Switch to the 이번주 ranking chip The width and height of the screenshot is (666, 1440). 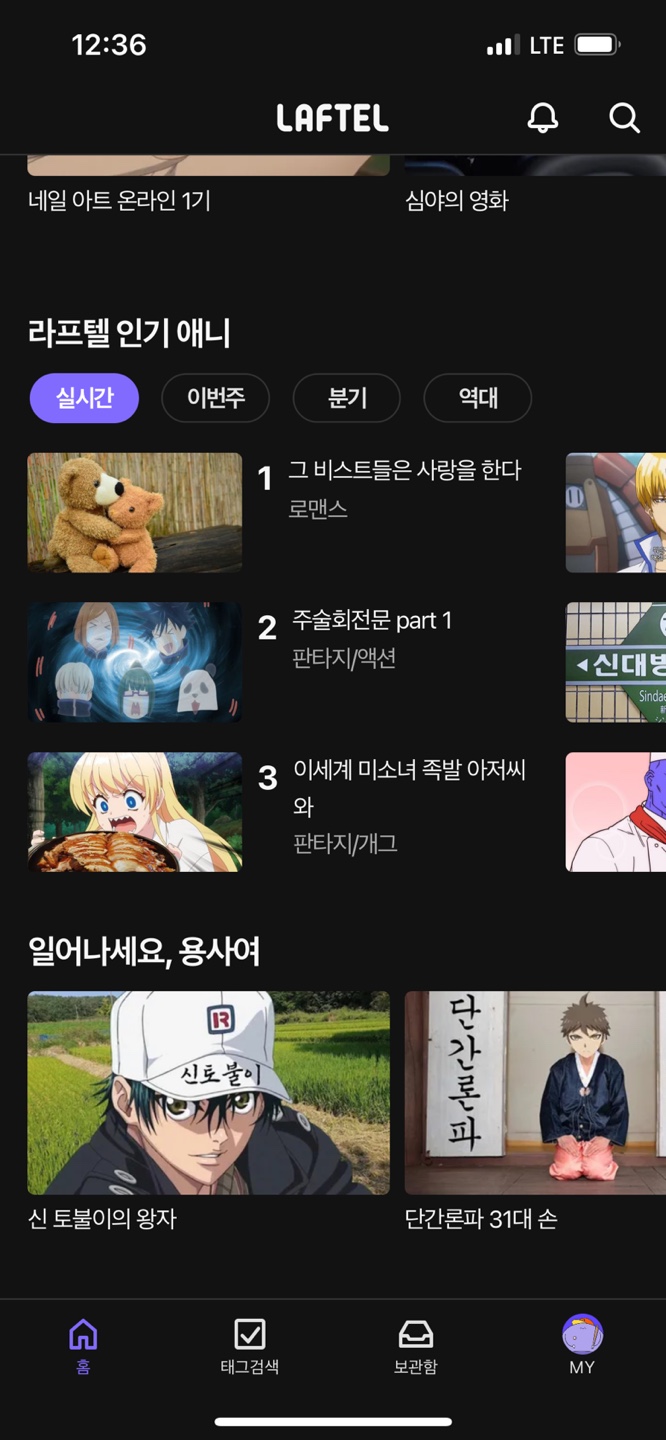pyautogui.click(x=216, y=398)
